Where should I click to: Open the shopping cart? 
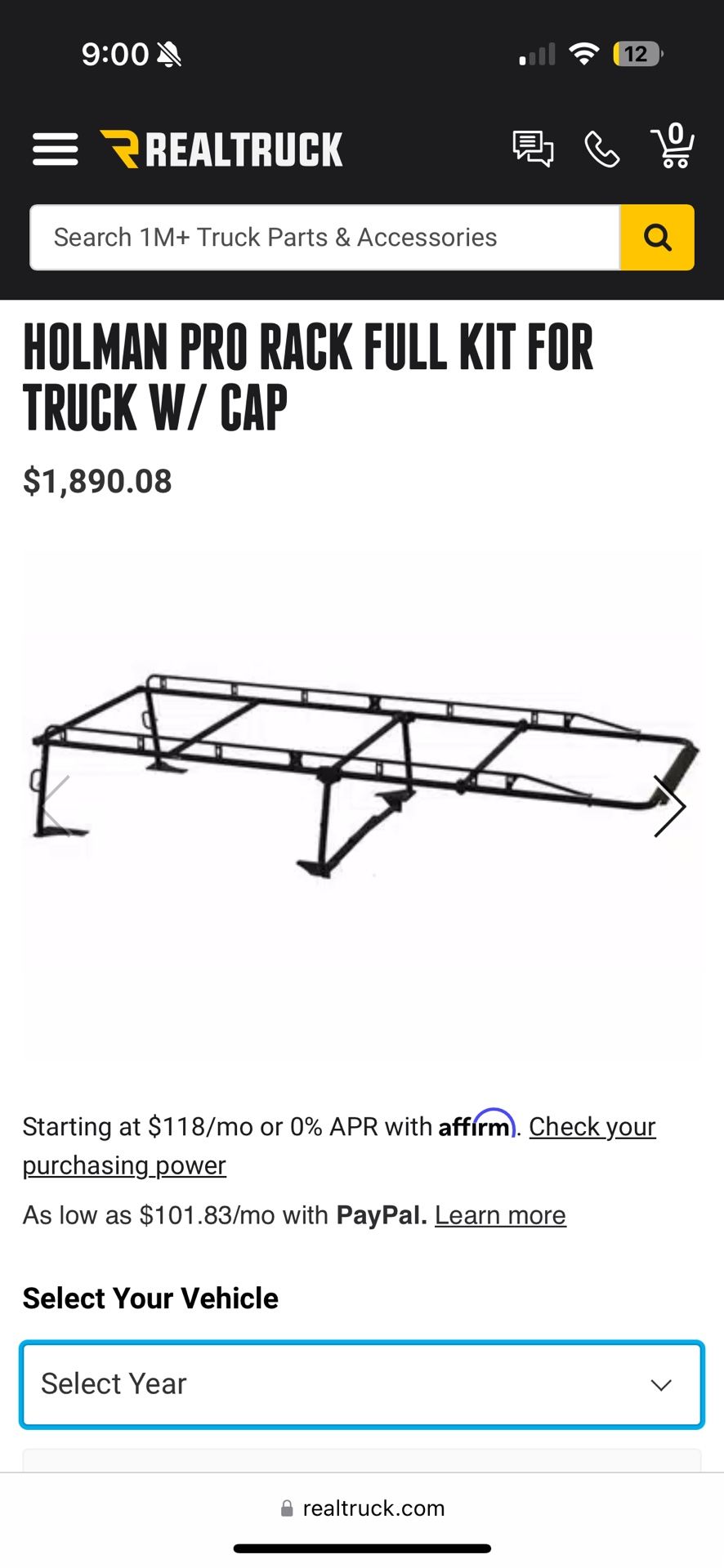tap(673, 147)
